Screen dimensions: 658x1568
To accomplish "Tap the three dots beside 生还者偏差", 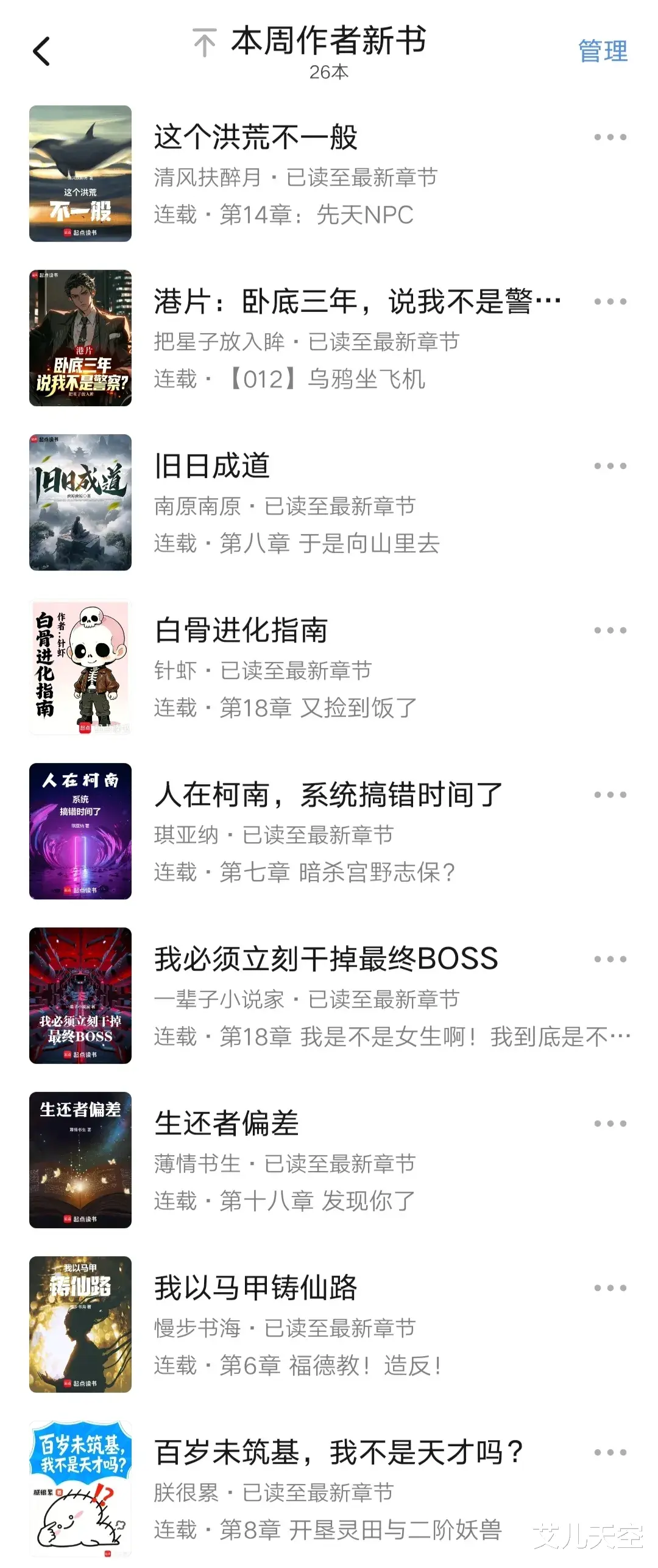I will pyautogui.click(x=610, y=1124).
